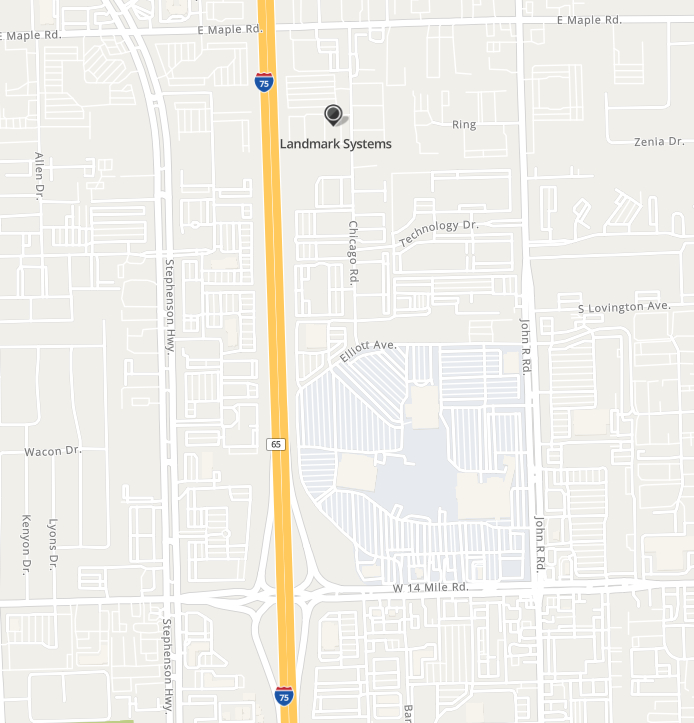This screenshot has width=694, height=723.
Task: Tap the Landmark Systems map pin
Action: click(x=333, y=115)
